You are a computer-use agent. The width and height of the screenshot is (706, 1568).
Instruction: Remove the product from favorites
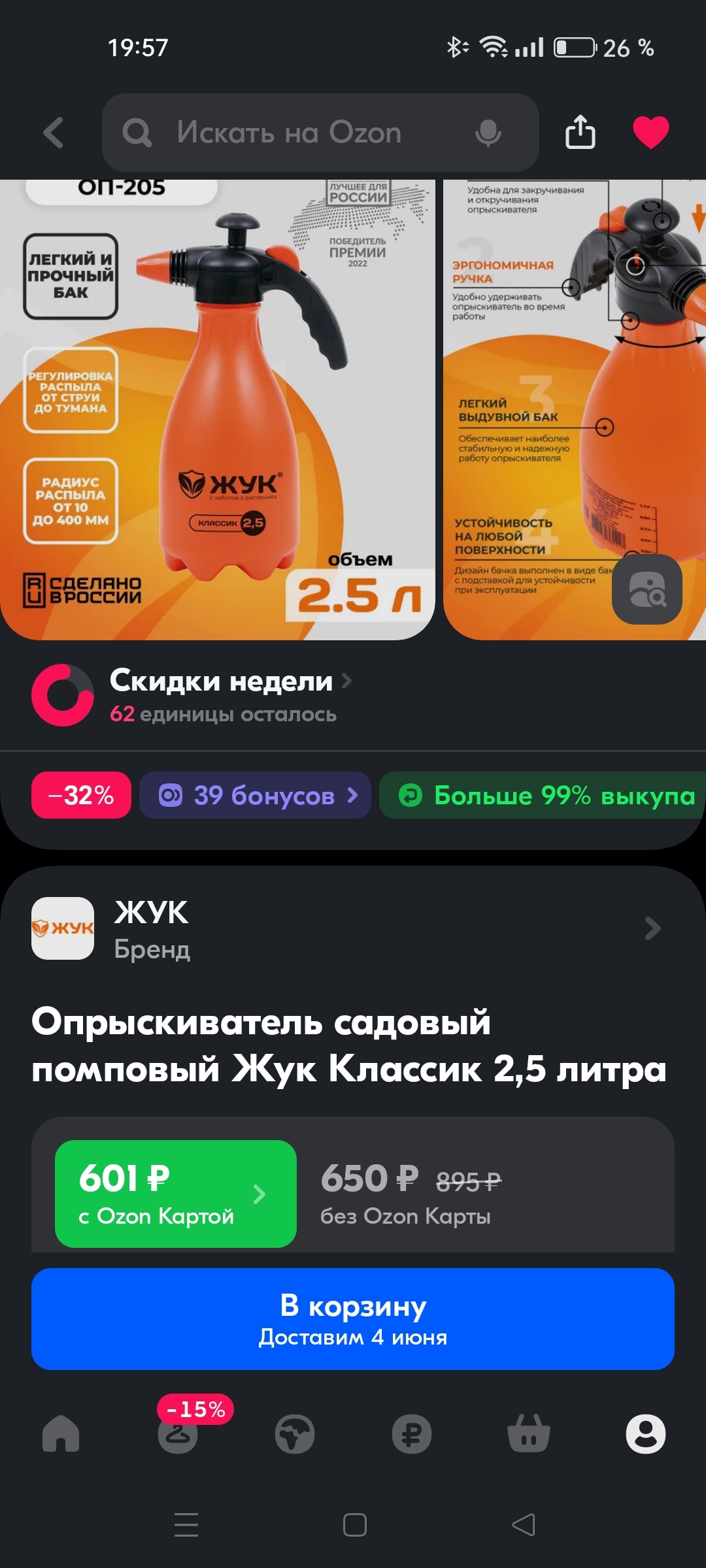(x=651, y=133)
